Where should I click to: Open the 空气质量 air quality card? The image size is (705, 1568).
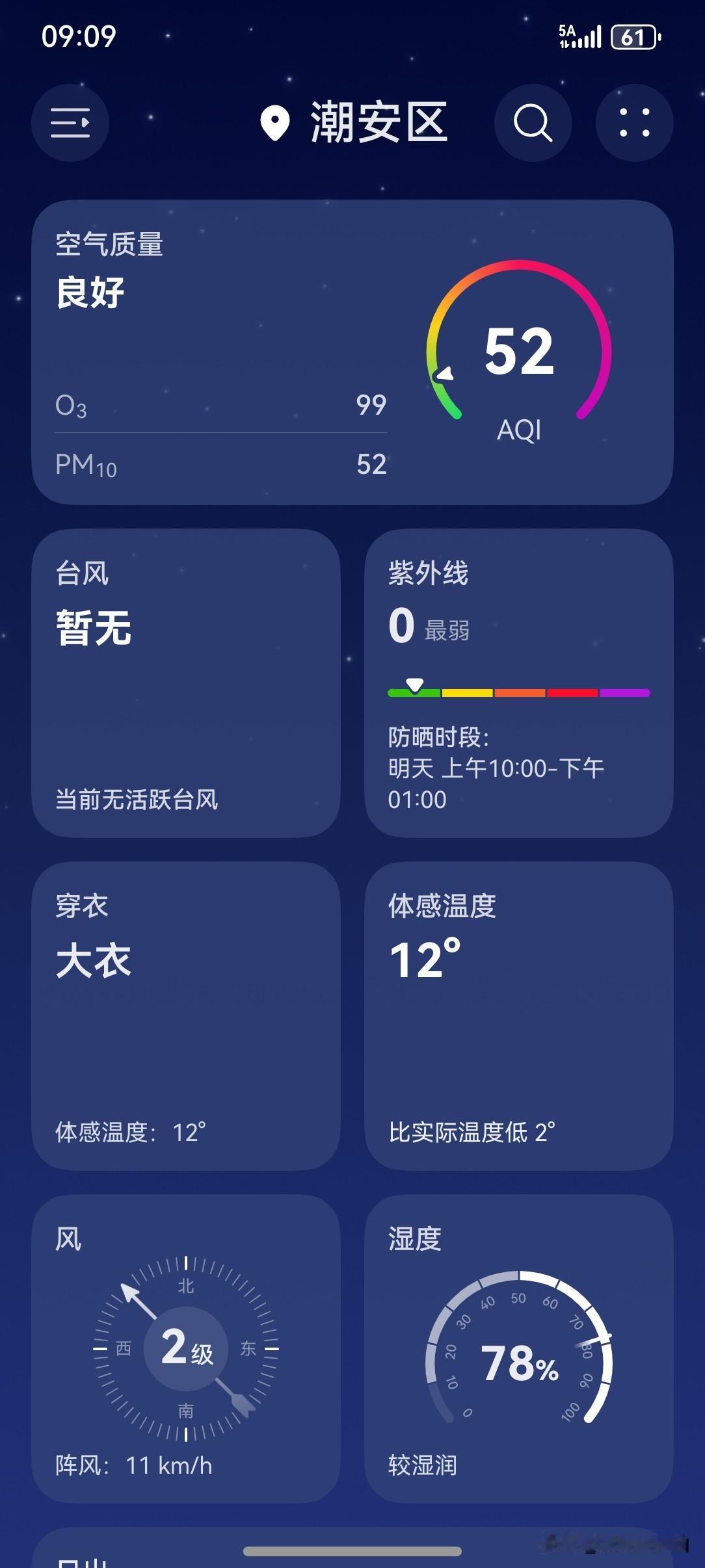pos(111,244)
